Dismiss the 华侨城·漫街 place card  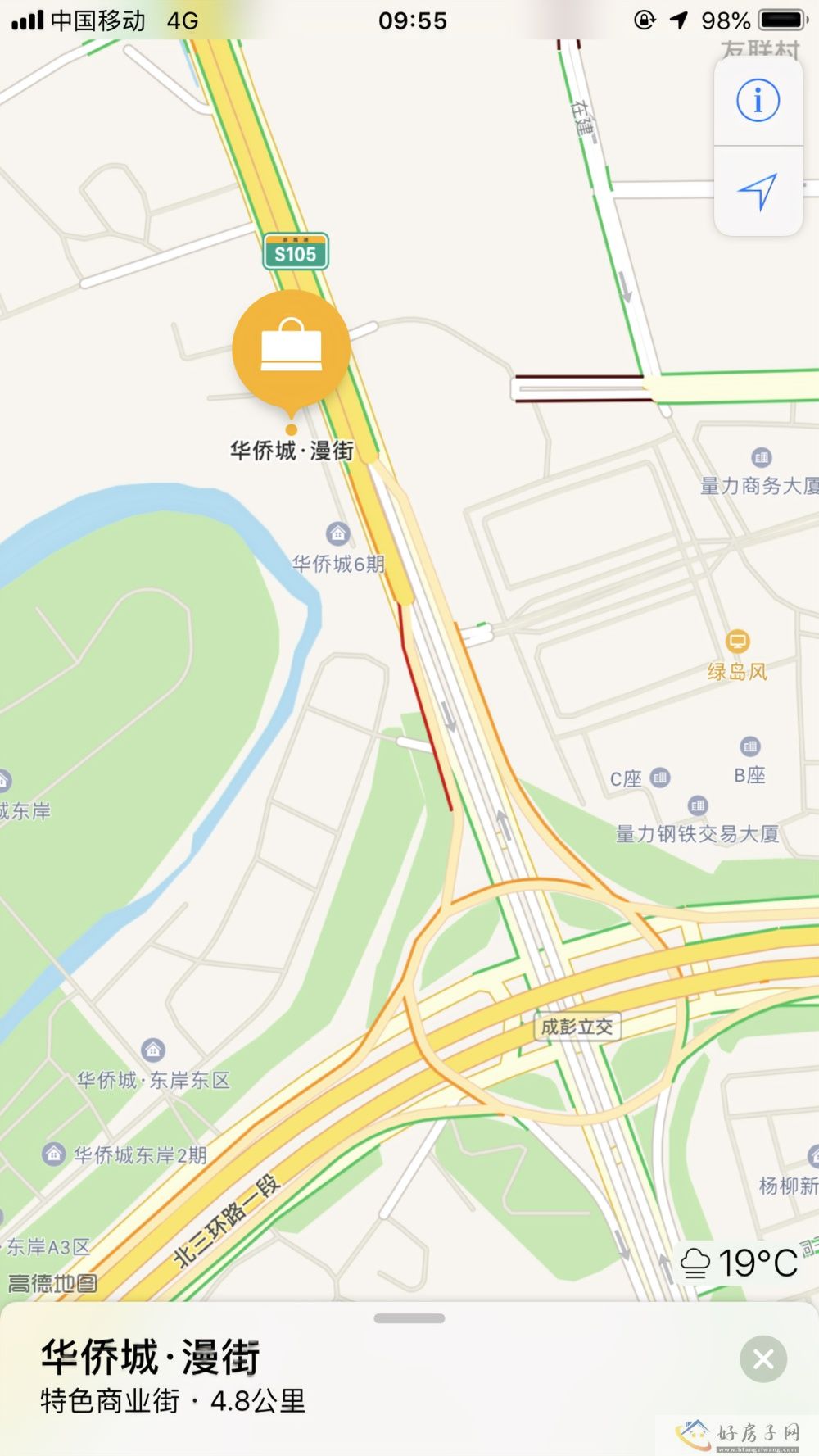click(x=763, y=1359)
